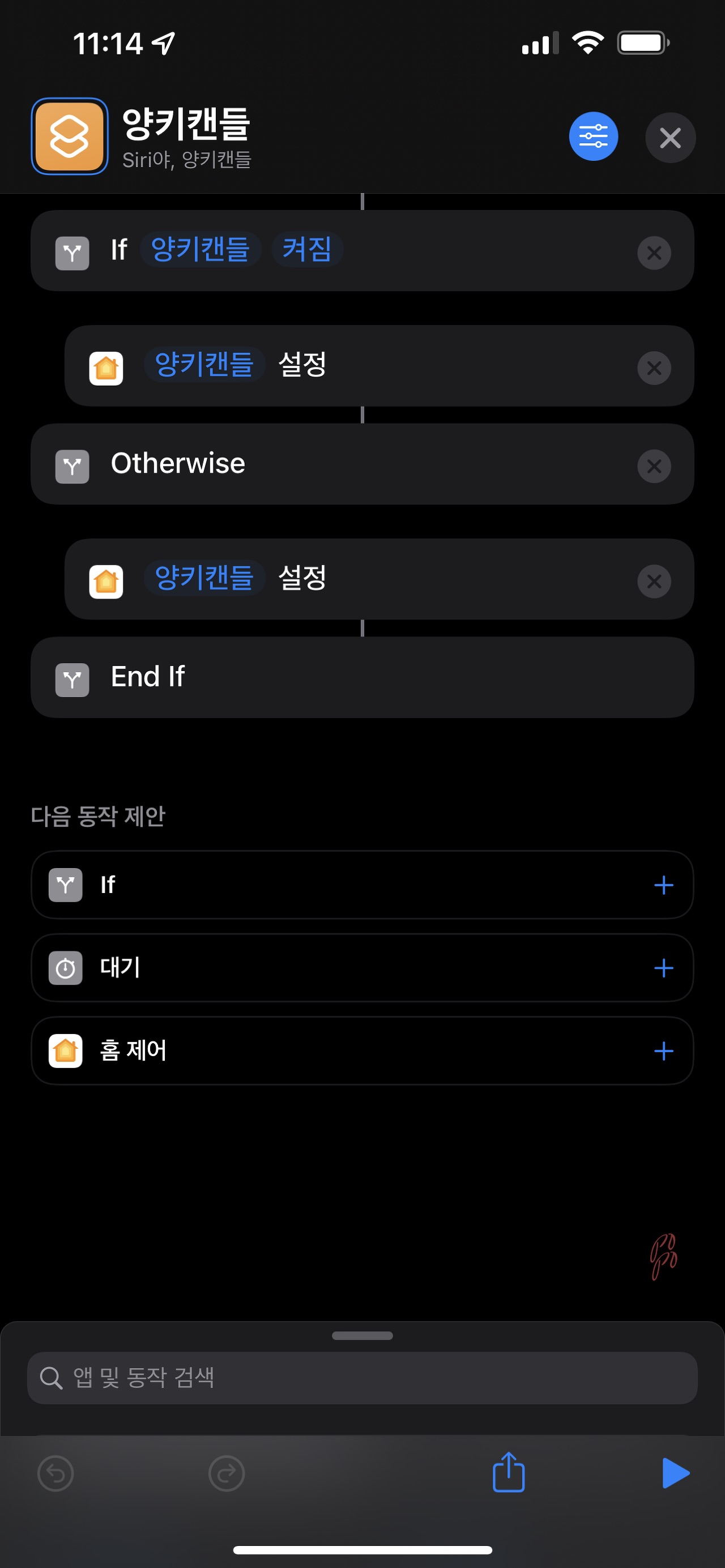The image size is (725, 1568).
Task: Redo the last change
Action: [227, 1473]
